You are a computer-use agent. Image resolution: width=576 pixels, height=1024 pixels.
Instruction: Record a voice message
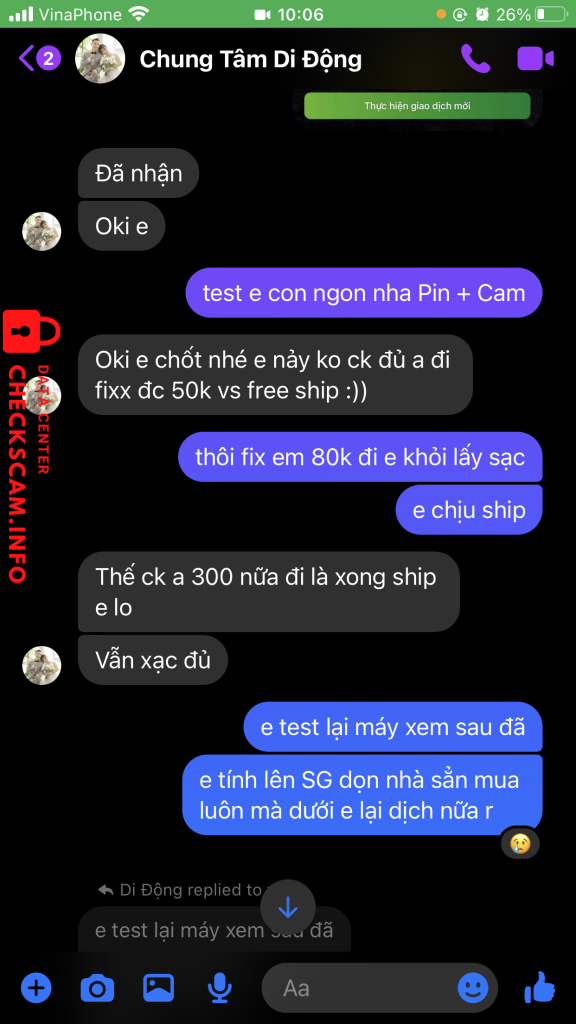tap(219, 988)
